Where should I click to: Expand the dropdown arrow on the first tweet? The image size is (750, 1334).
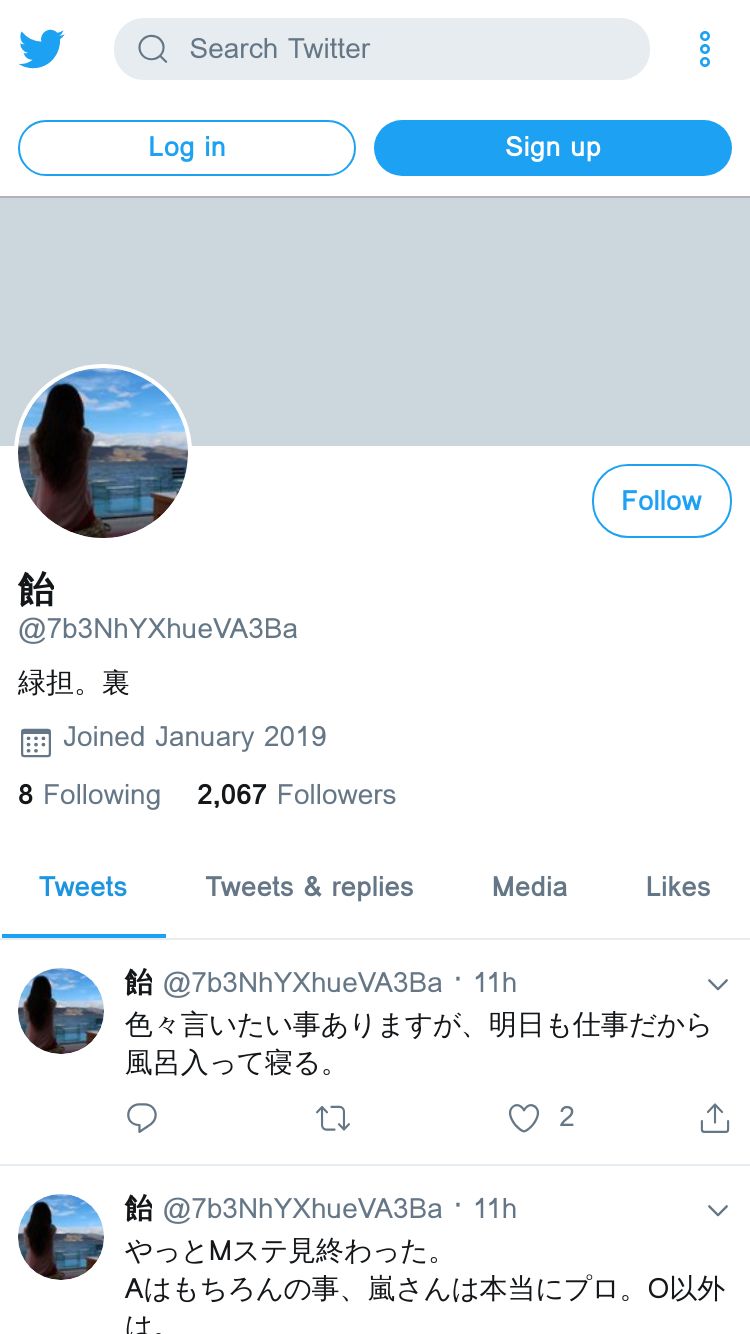pyautogui.click(x=717, y=985)
